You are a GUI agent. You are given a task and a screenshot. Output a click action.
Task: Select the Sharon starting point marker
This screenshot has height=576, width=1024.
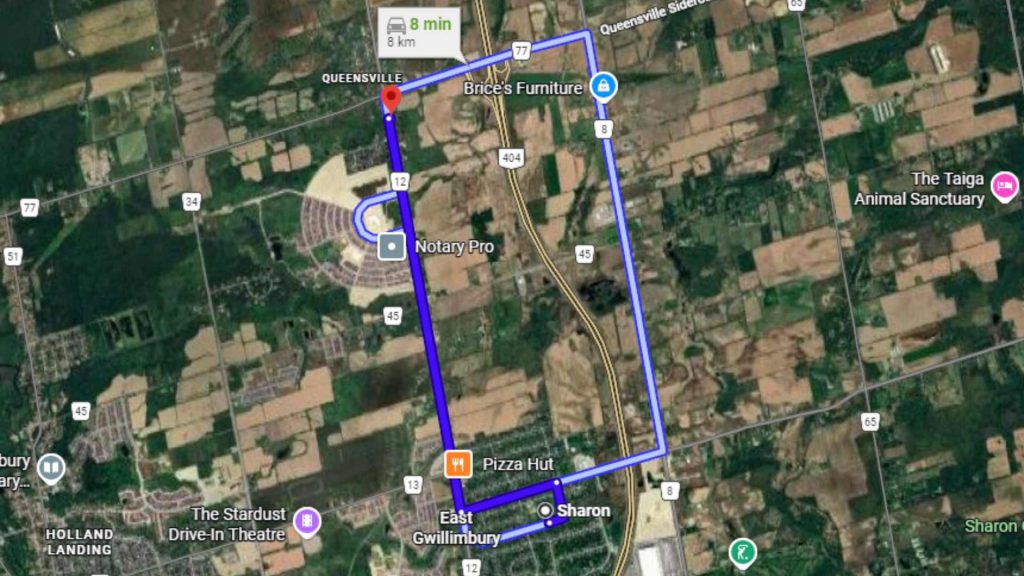click(546, 510)
